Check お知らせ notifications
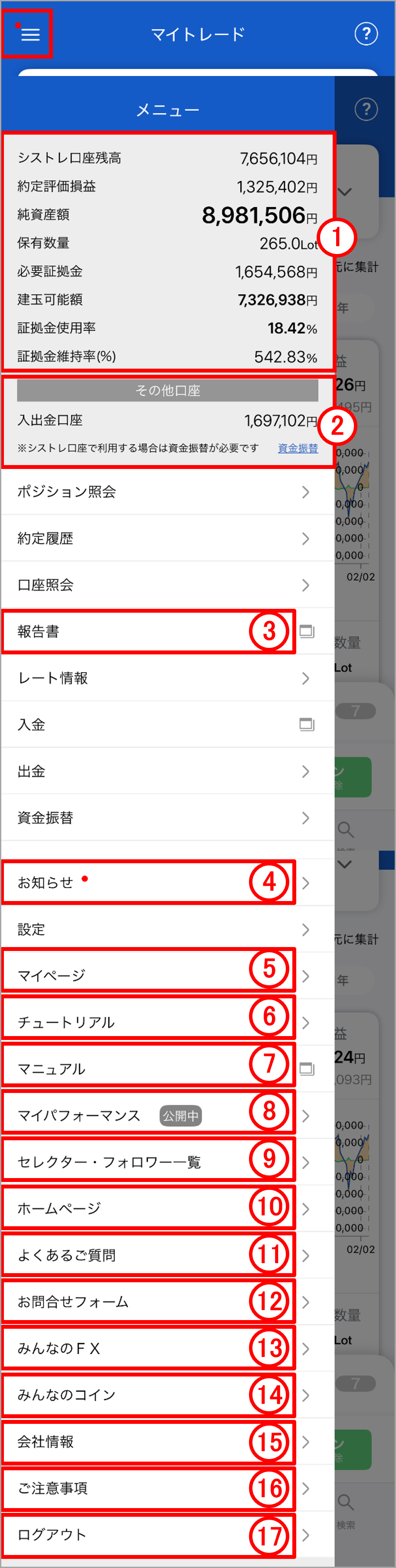 (148, 883)
